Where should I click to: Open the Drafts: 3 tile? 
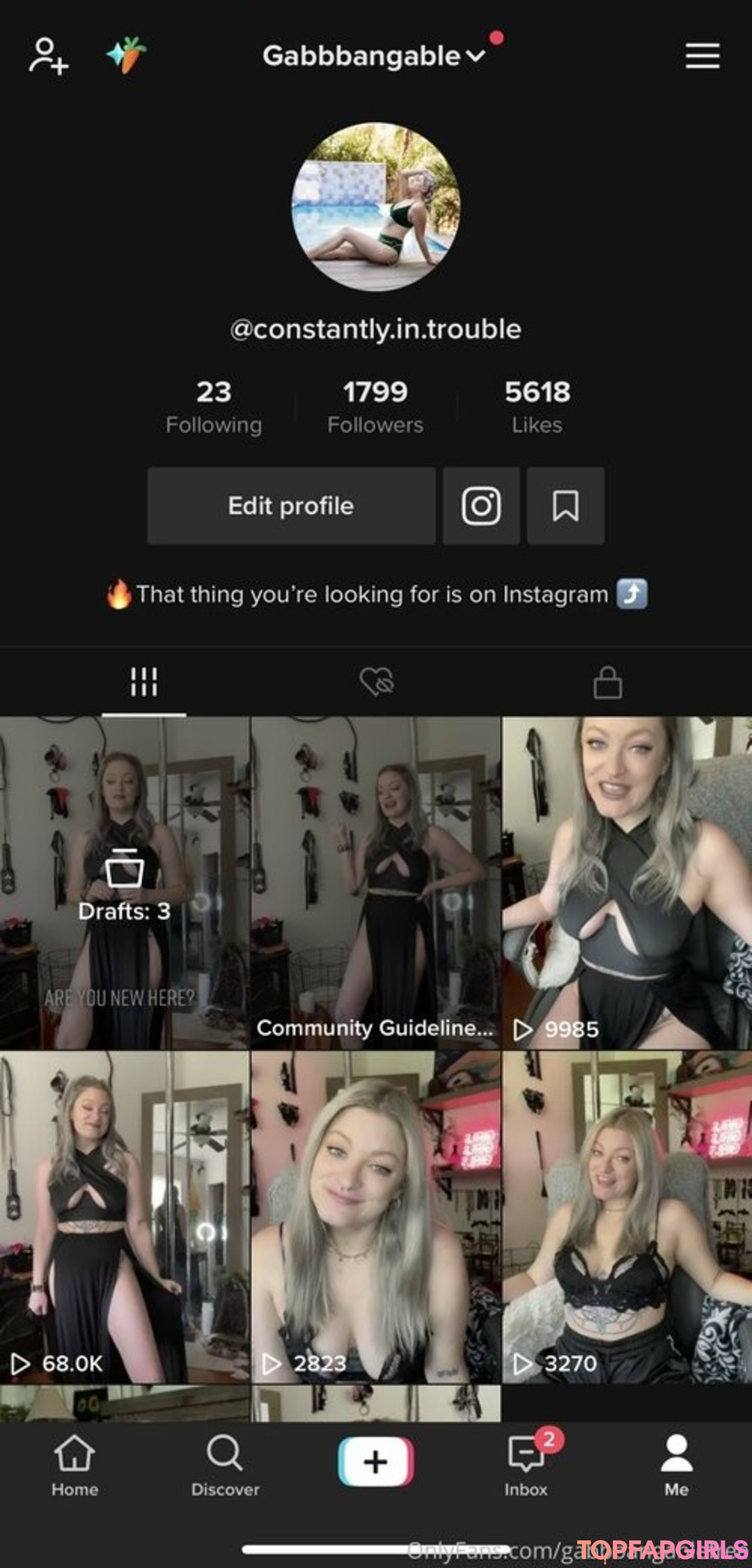[125, 883]
